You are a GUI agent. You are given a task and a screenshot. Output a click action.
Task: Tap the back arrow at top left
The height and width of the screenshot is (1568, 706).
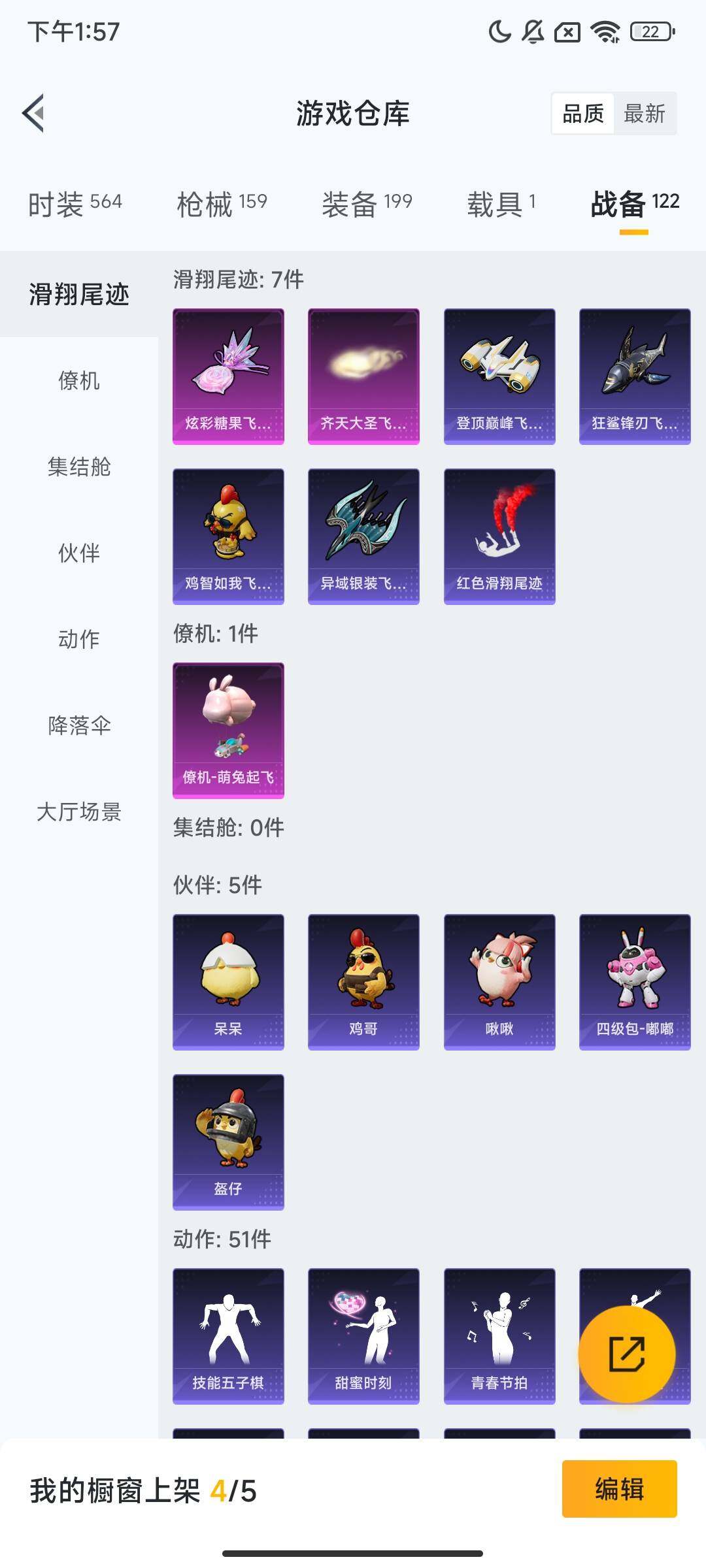33,112
